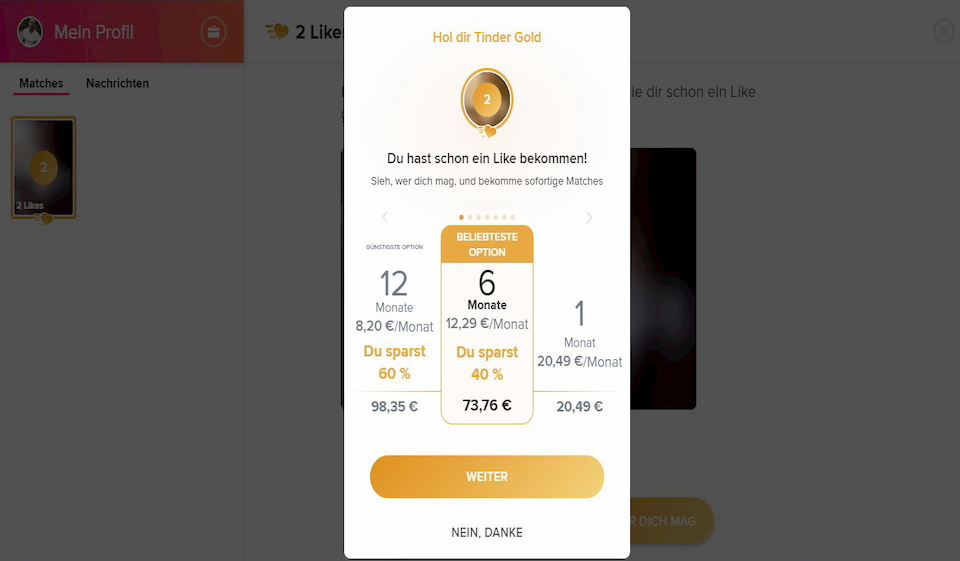The width and height of the screenshot is (960, 561).
Task: Decline the offer with NEIN, DANKE
Action: (487, 532)
